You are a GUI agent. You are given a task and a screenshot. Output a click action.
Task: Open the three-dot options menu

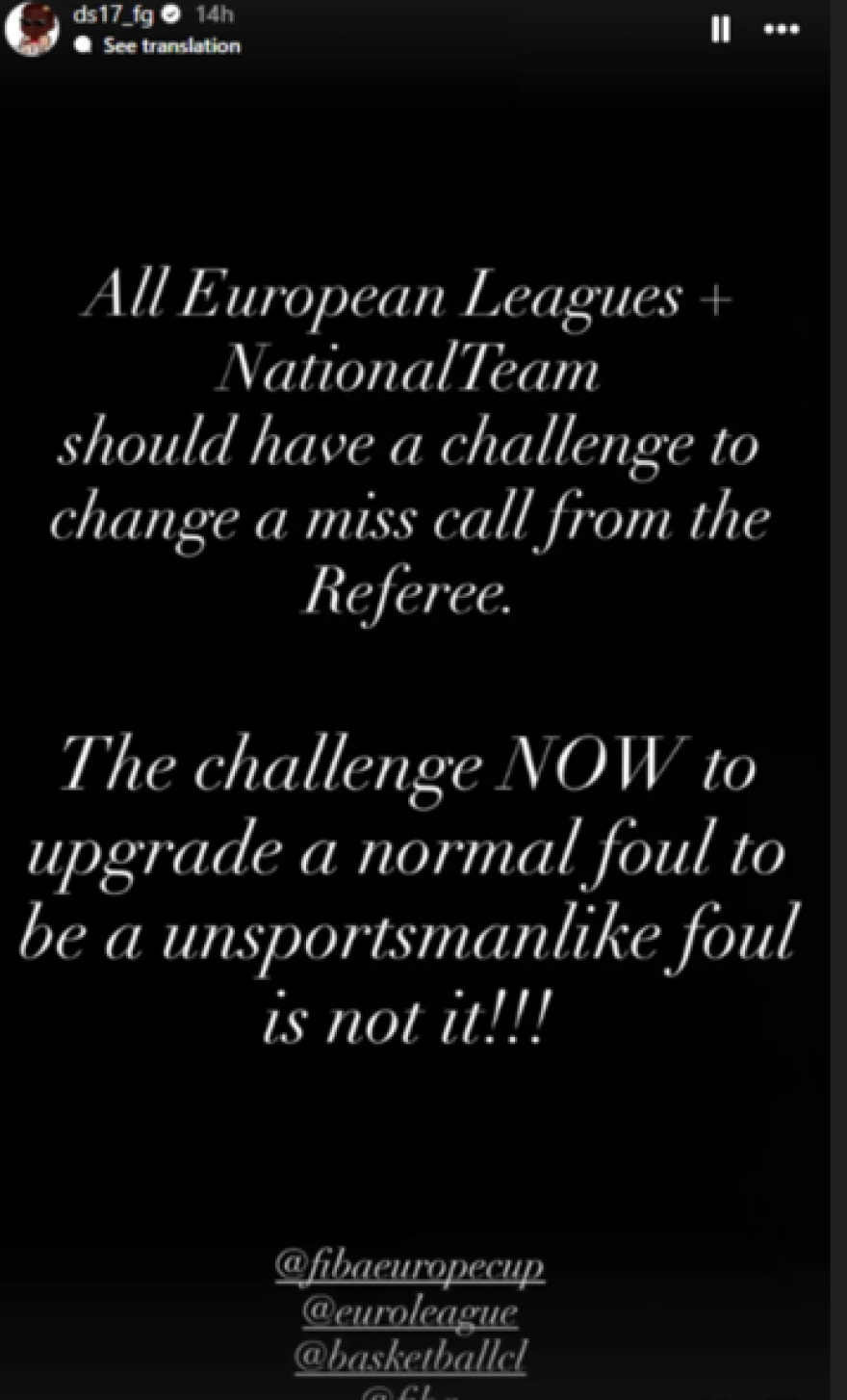[782, 30]
